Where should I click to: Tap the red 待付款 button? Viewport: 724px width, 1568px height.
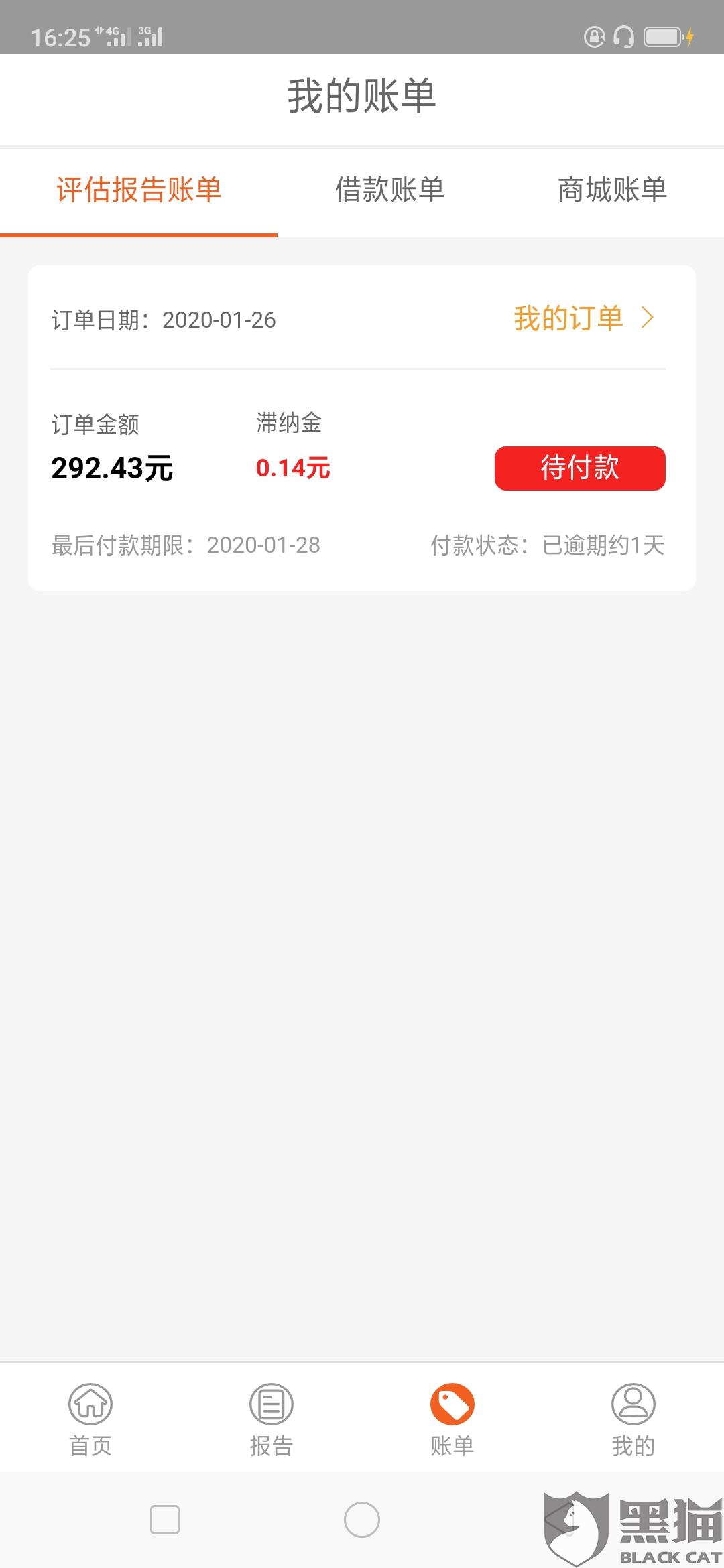(580, 468)
